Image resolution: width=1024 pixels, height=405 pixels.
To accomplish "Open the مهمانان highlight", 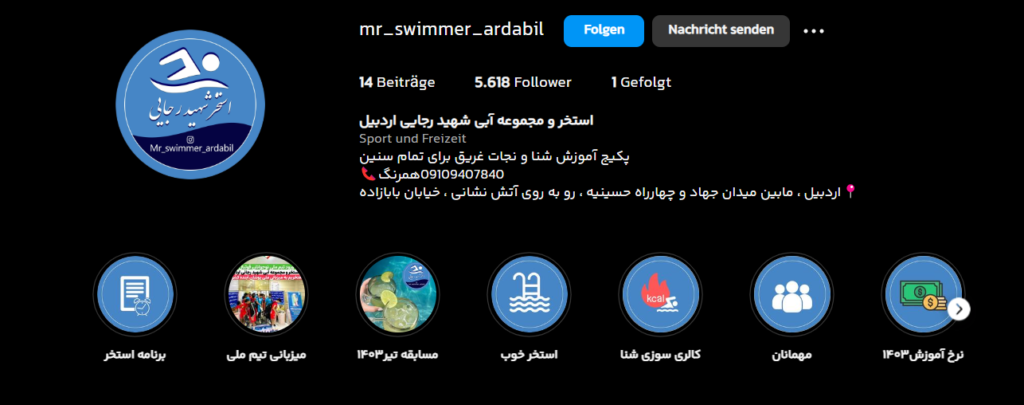I will click(x=790, y=295).
